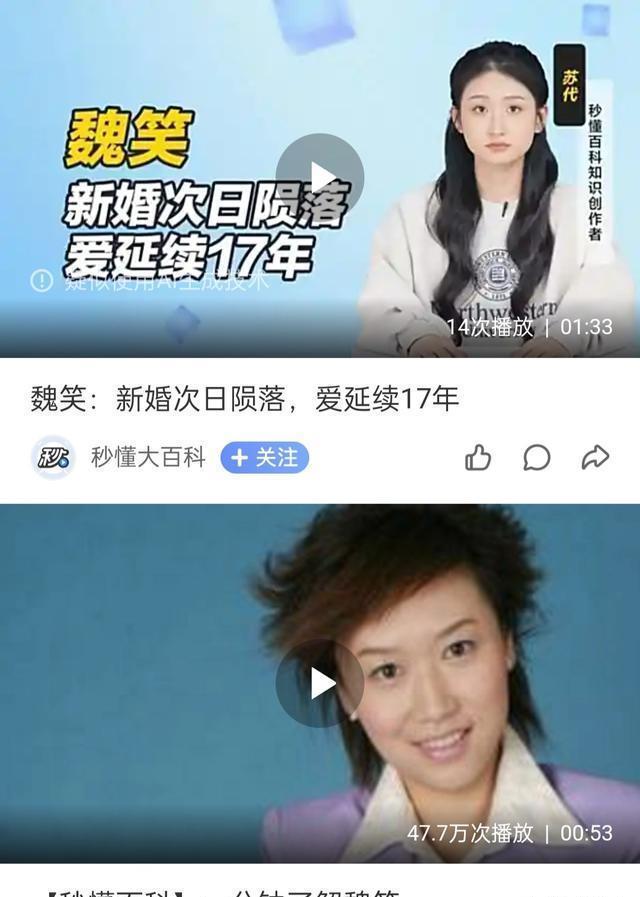Follow 秒懂大百科 with the 关注 button
Image resolution: width=640 pixels, height=897 pixels.
point(265,458)
